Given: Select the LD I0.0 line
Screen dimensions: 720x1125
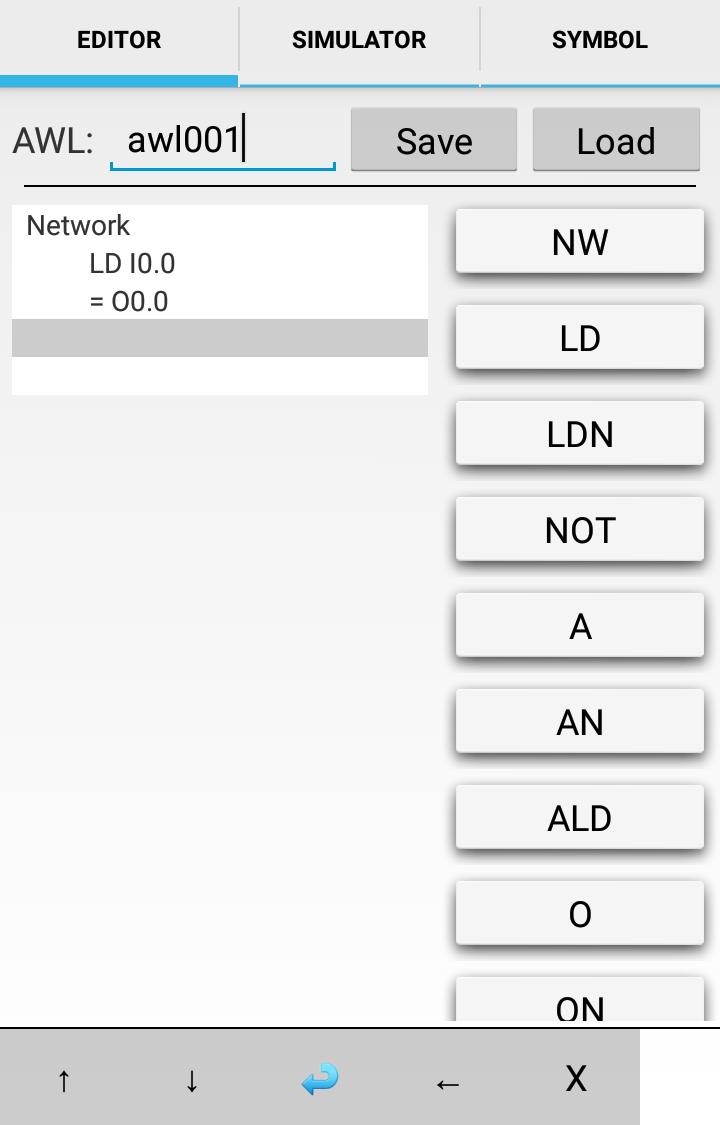Looking at the screenshot, I should coord(132,264).
